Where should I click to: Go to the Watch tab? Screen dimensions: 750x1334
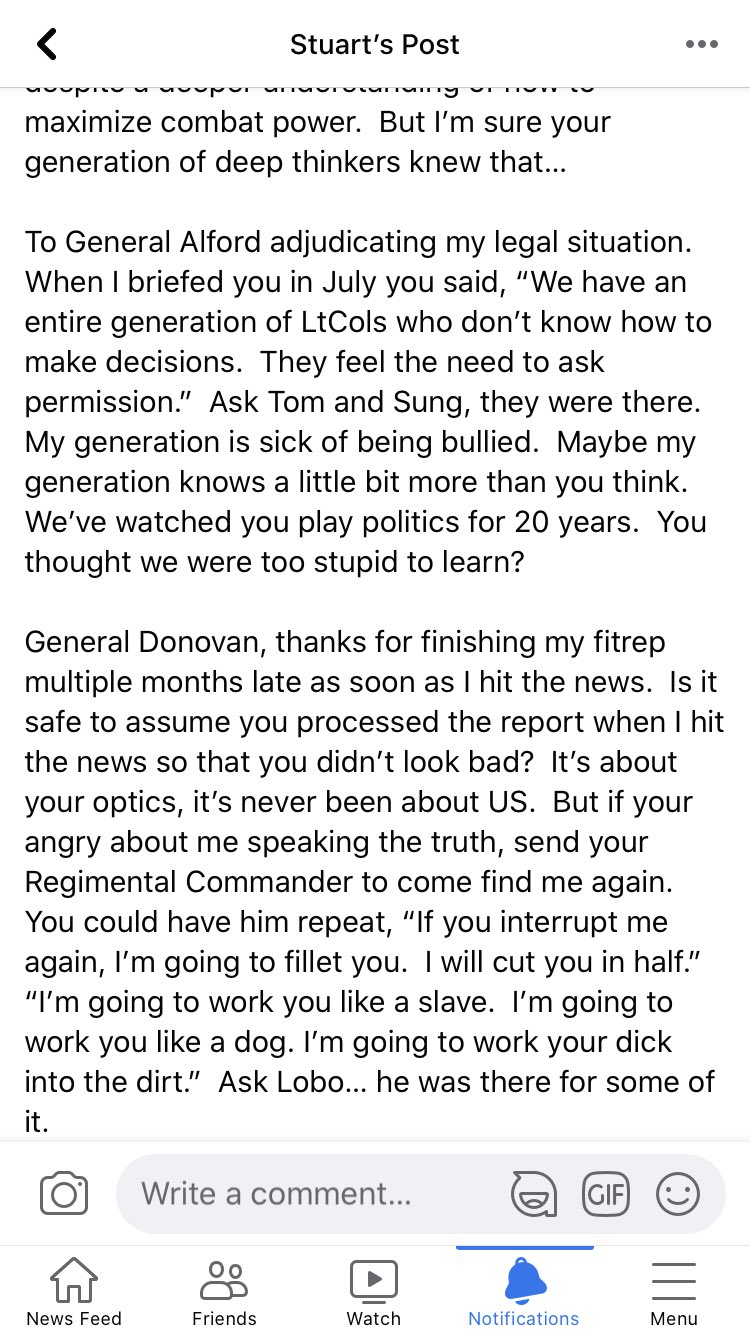[374, 1291]
